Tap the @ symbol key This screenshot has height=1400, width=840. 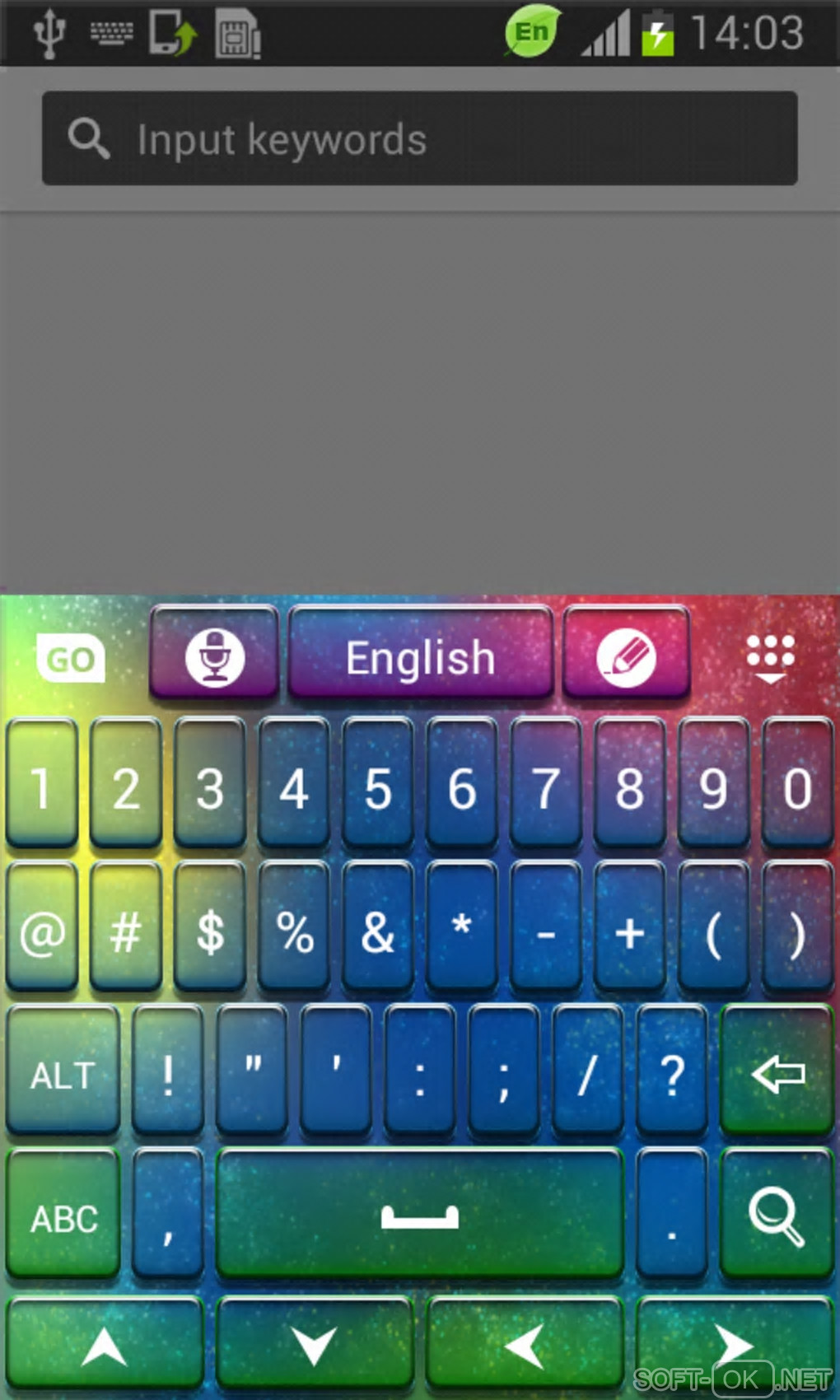click(x=42, y=930)
